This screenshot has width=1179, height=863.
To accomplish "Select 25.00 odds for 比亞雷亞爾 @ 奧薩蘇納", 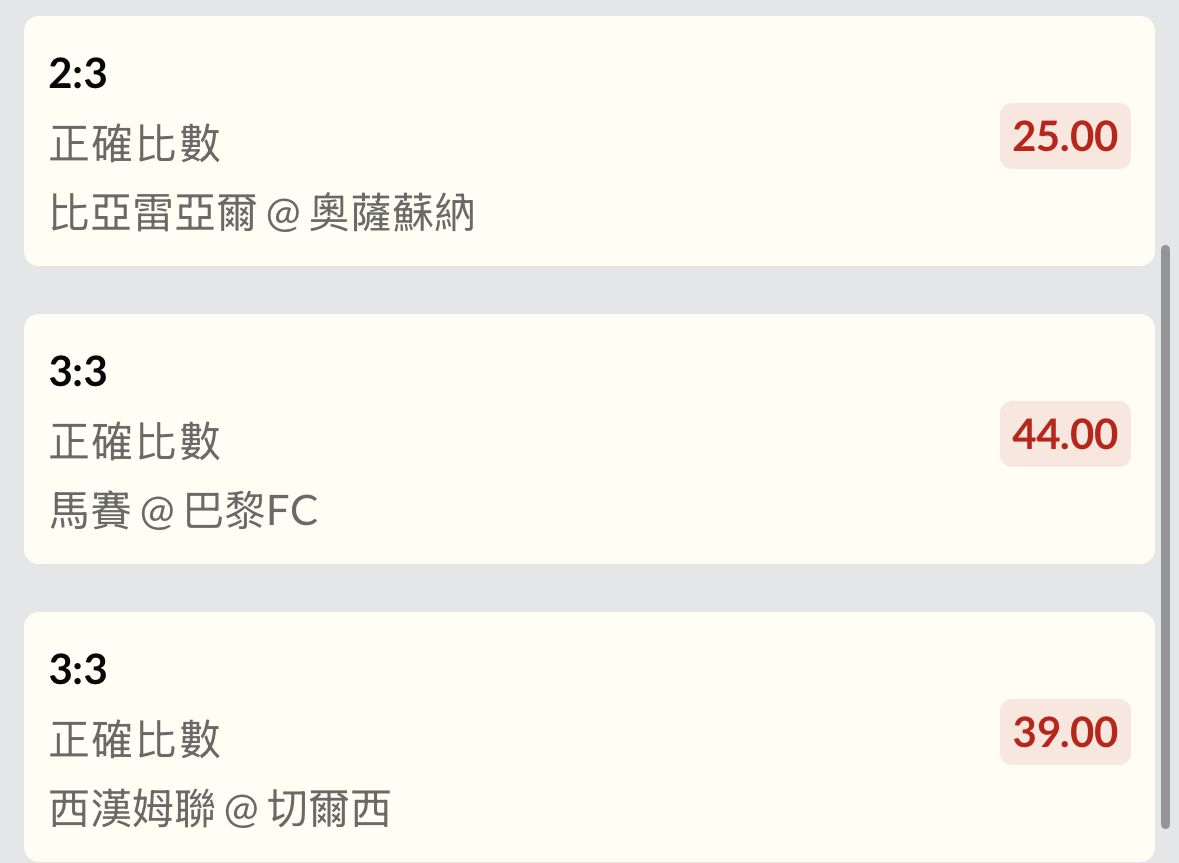I will pyautogui.click(x=1064, y=136).
